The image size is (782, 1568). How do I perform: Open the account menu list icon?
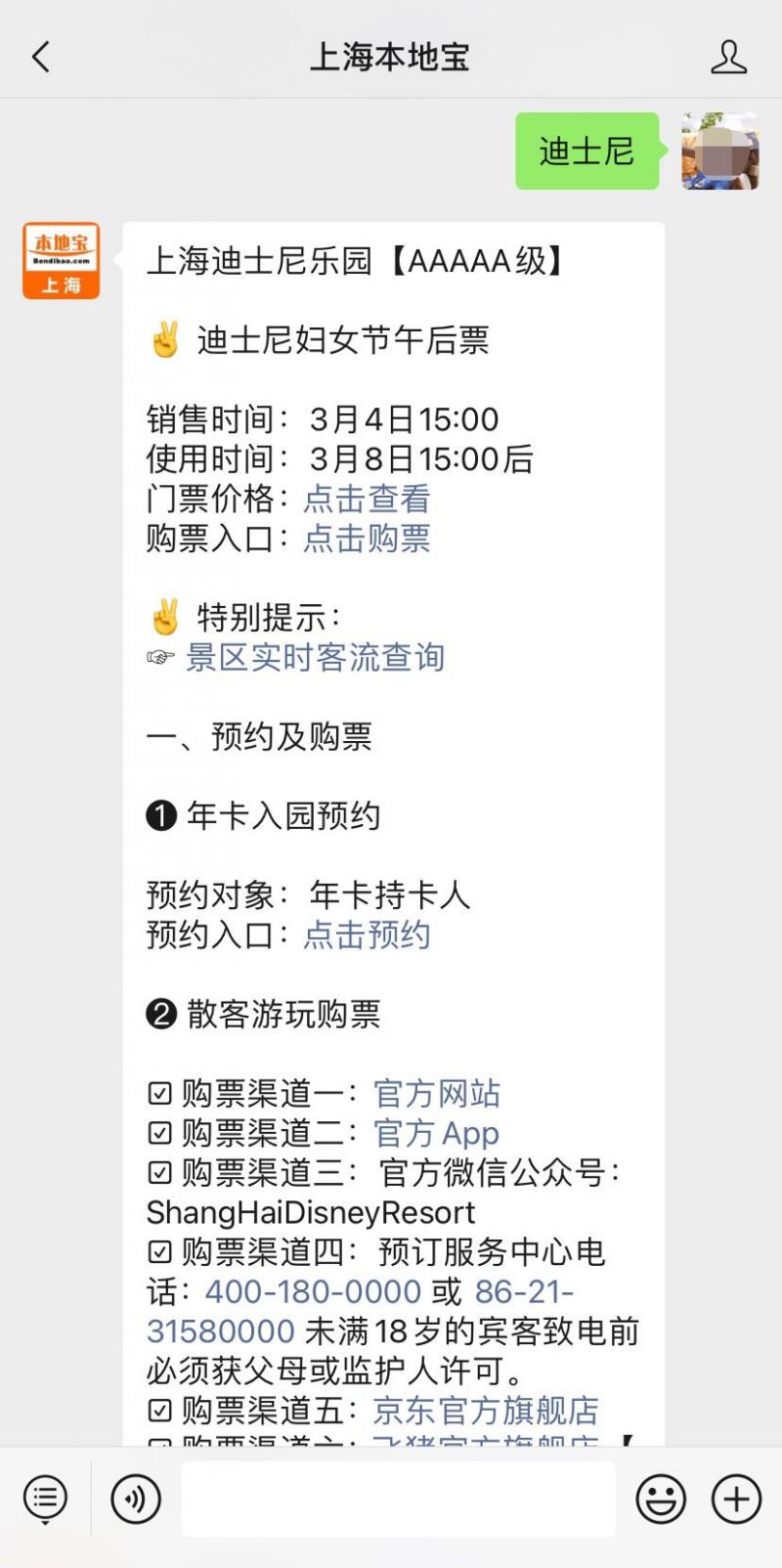(x=45, y=1499)
